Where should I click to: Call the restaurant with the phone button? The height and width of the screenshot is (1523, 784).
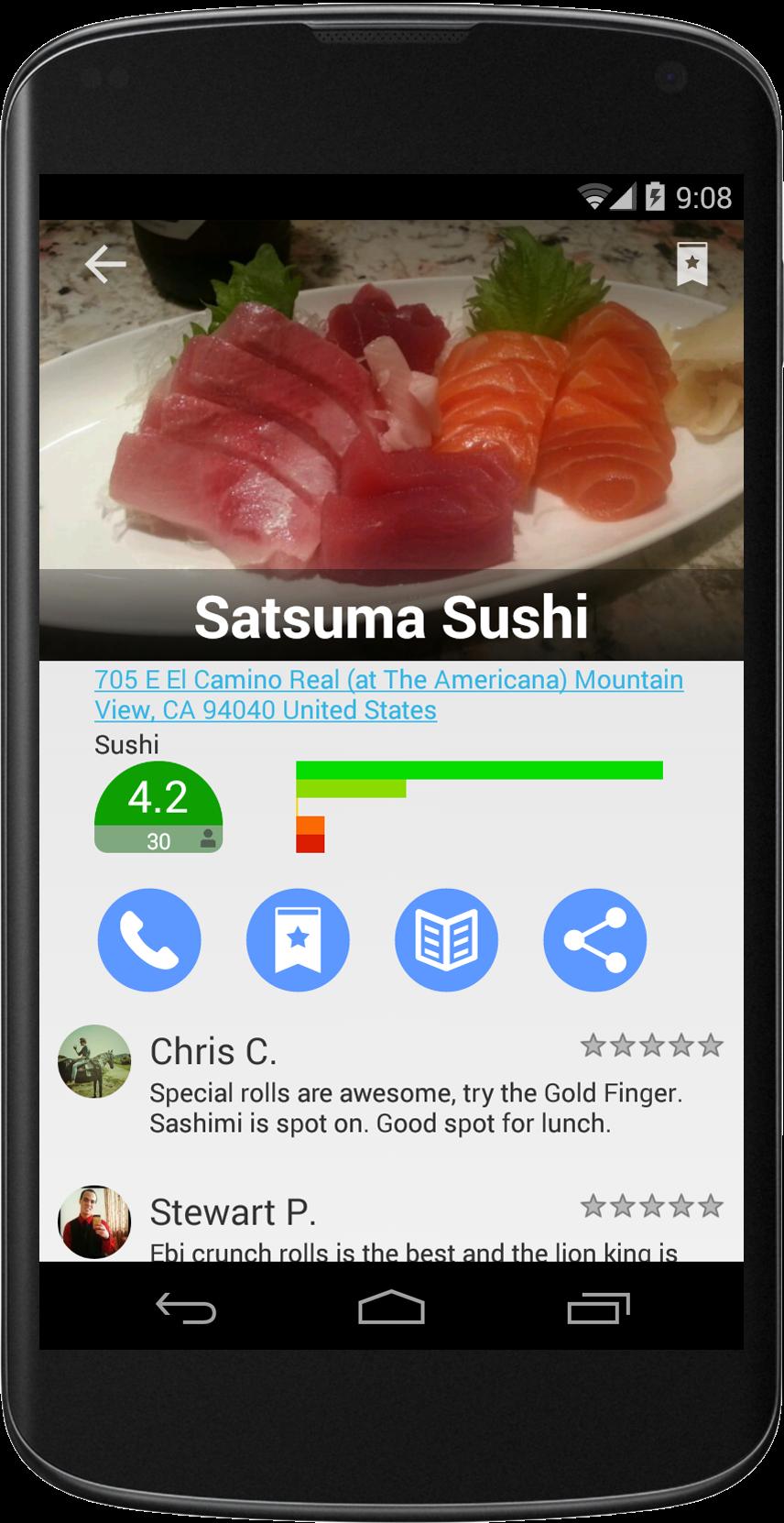pos(149,940)
